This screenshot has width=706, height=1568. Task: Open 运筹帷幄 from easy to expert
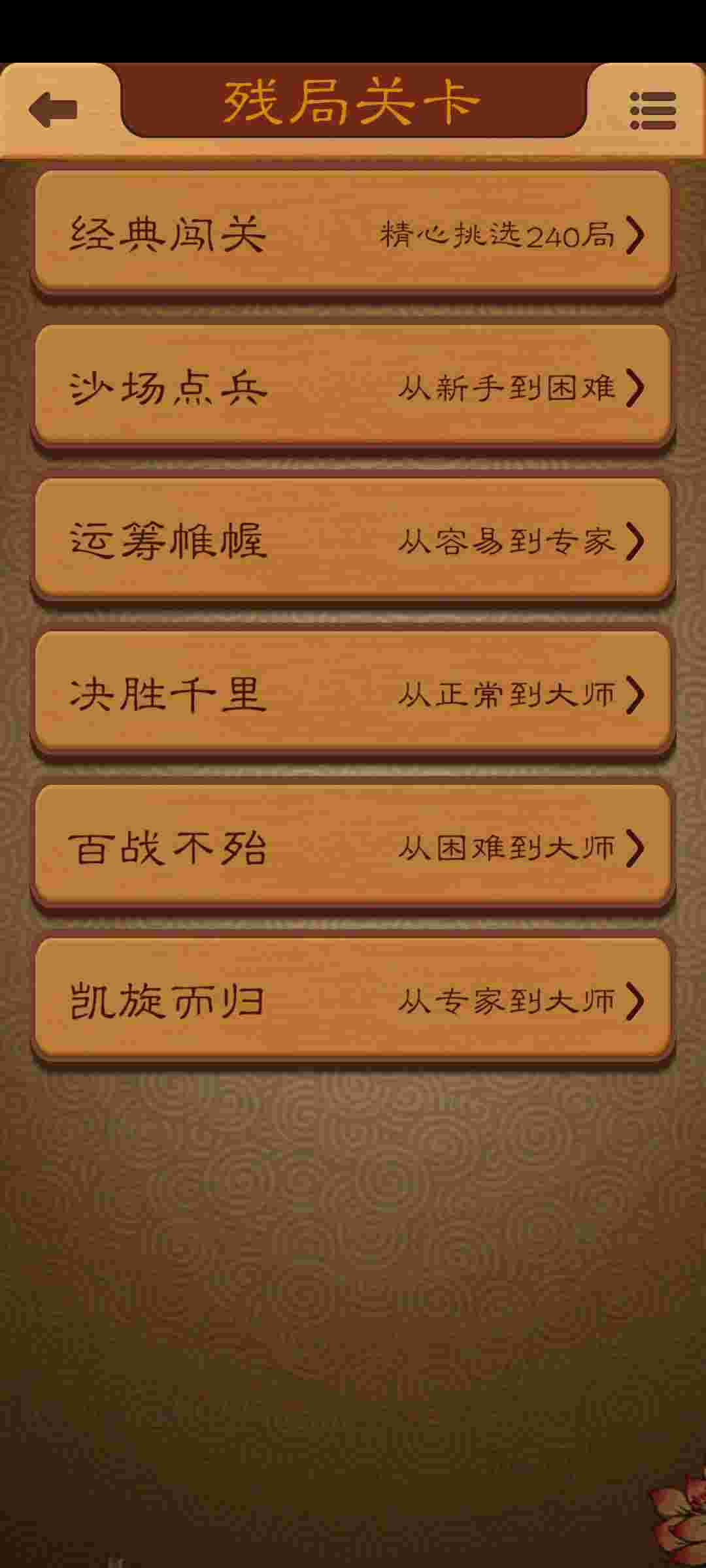[353, 541]
